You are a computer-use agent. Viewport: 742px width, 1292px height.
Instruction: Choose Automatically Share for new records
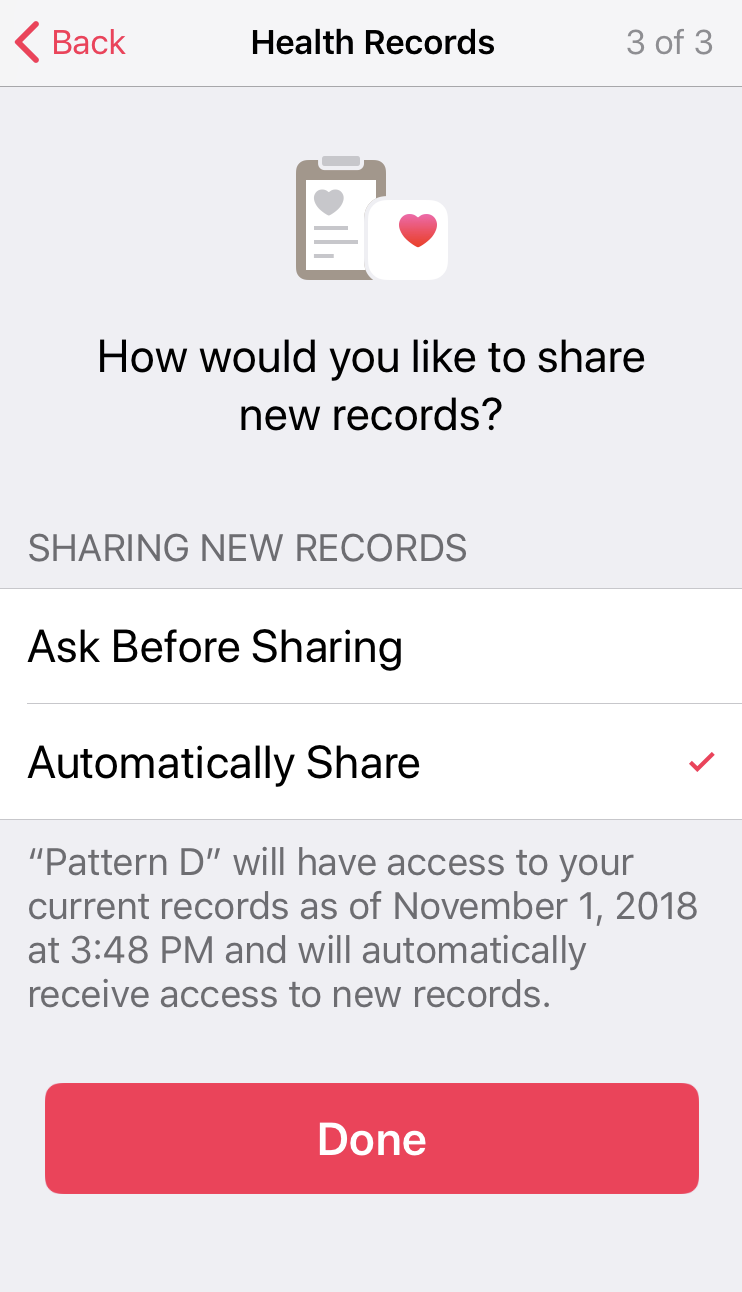tap(371, 762)
